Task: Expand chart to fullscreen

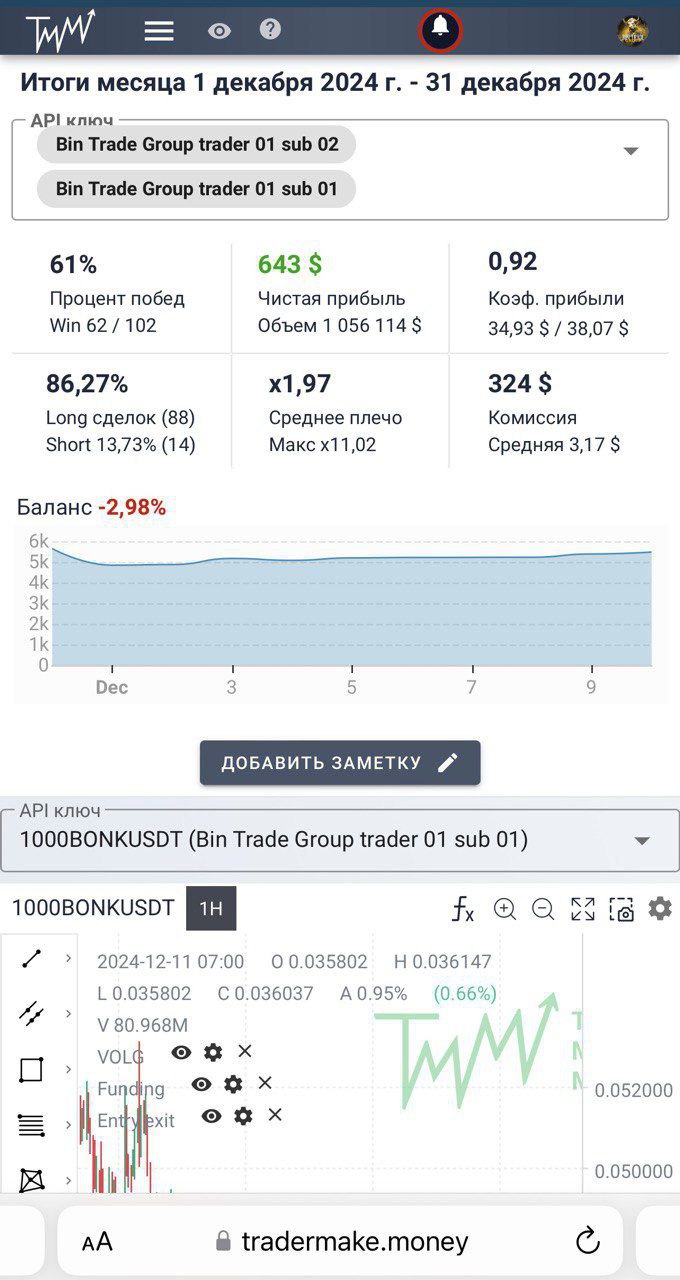Action: 583,909
